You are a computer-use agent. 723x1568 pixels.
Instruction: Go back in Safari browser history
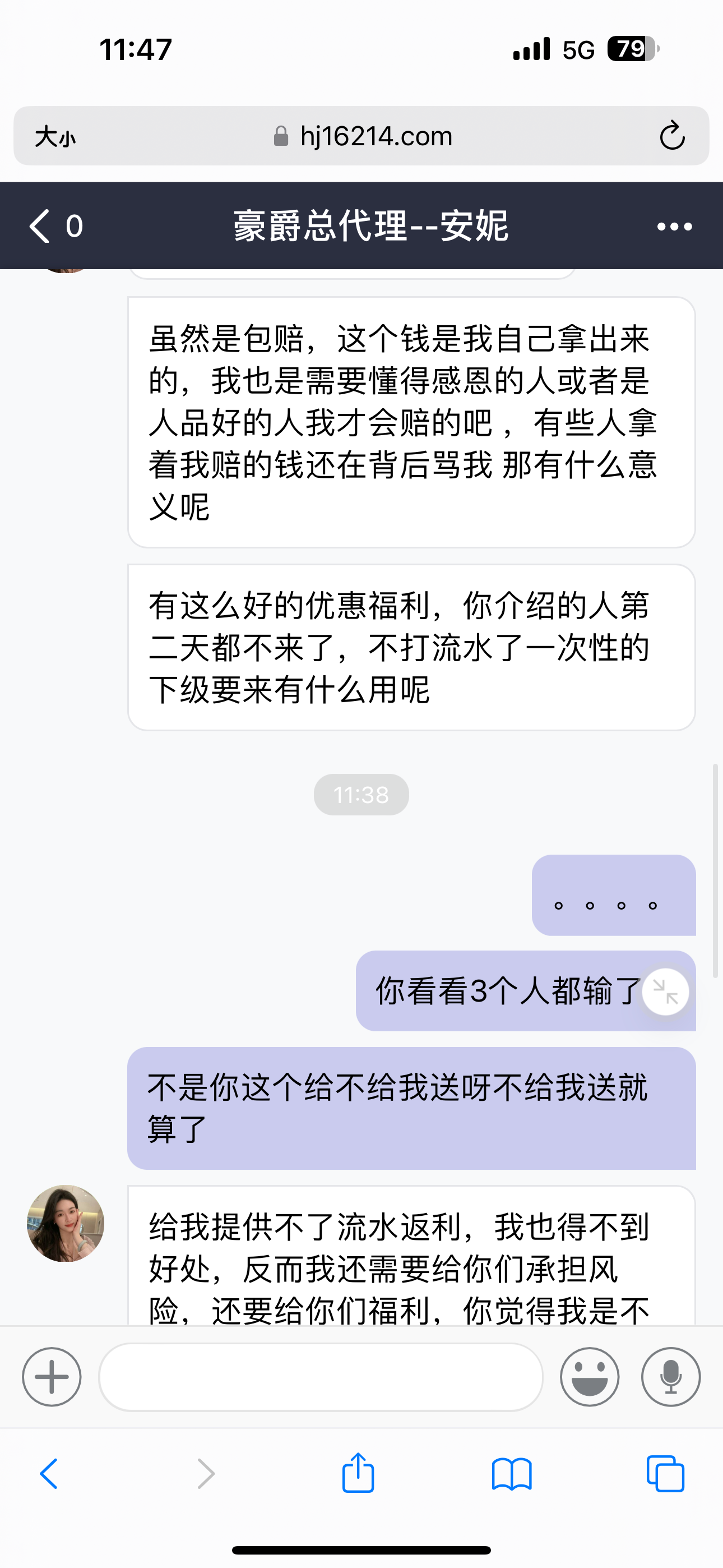[49, 1474]
